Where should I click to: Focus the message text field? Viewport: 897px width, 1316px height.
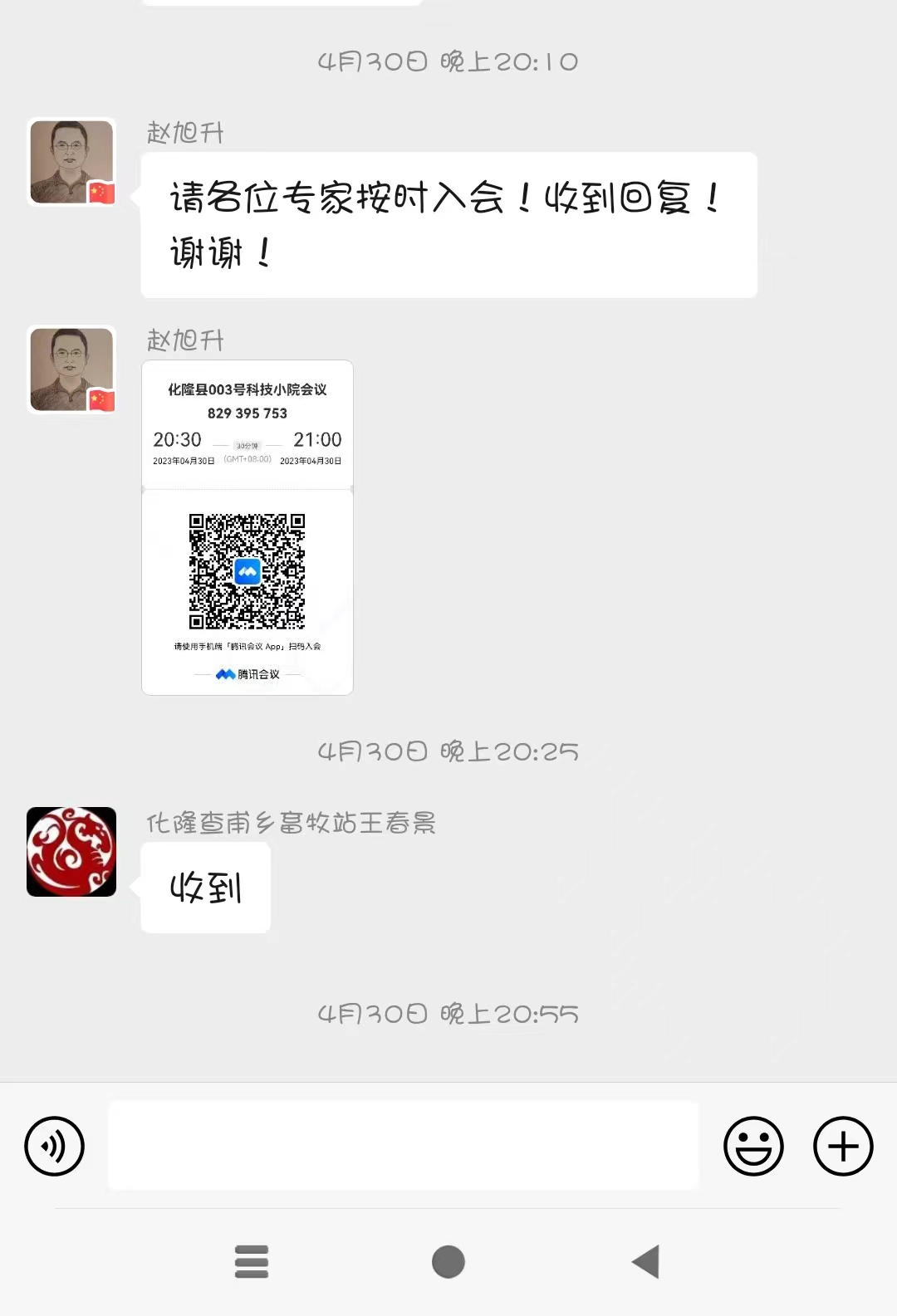[x=404, y=1146]
